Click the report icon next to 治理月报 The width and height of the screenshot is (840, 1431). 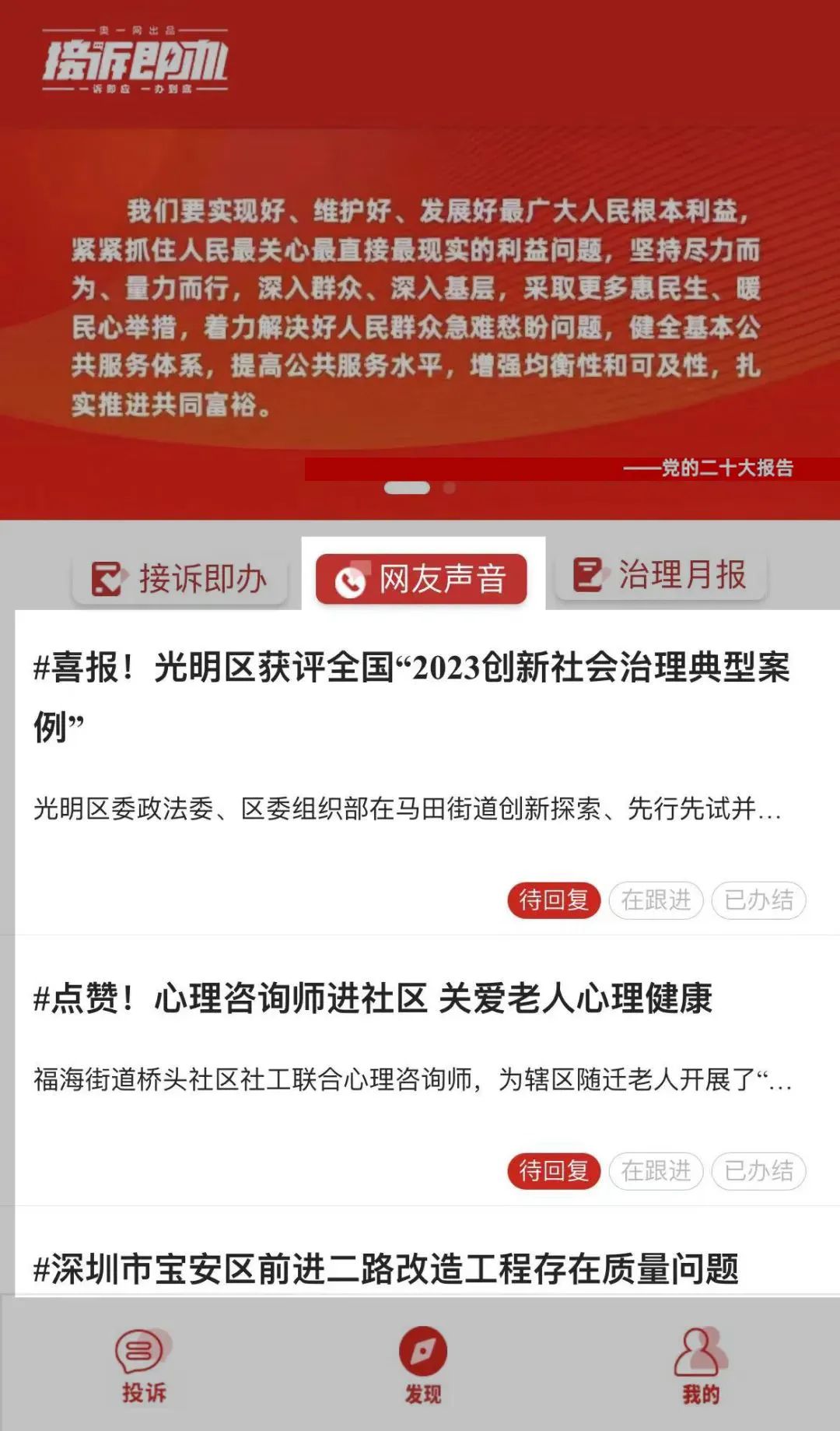tap(588, 576)
